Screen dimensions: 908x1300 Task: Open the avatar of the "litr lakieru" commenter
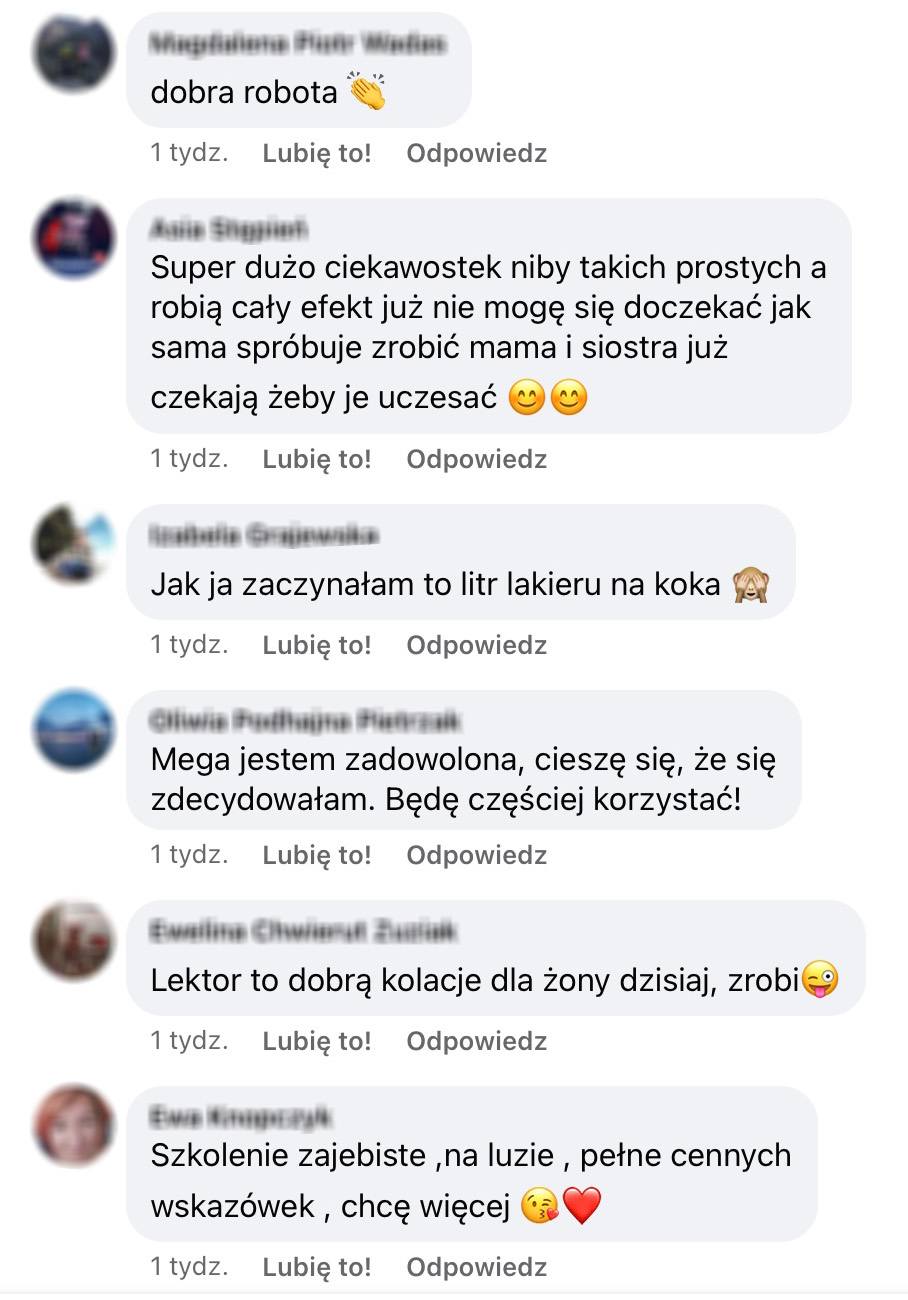point(74,544)
